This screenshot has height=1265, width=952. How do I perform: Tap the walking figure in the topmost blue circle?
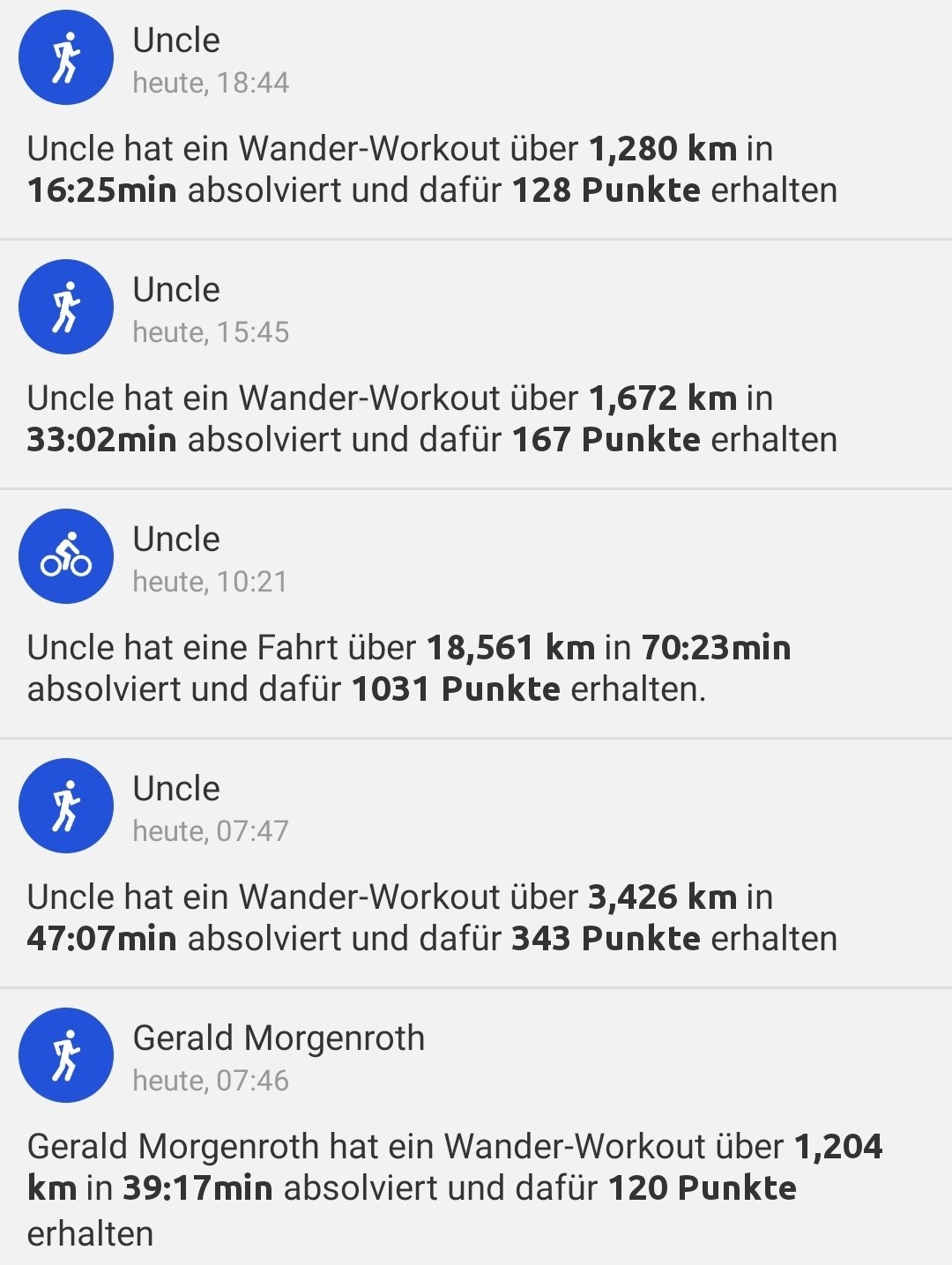(x=65, y=56)
